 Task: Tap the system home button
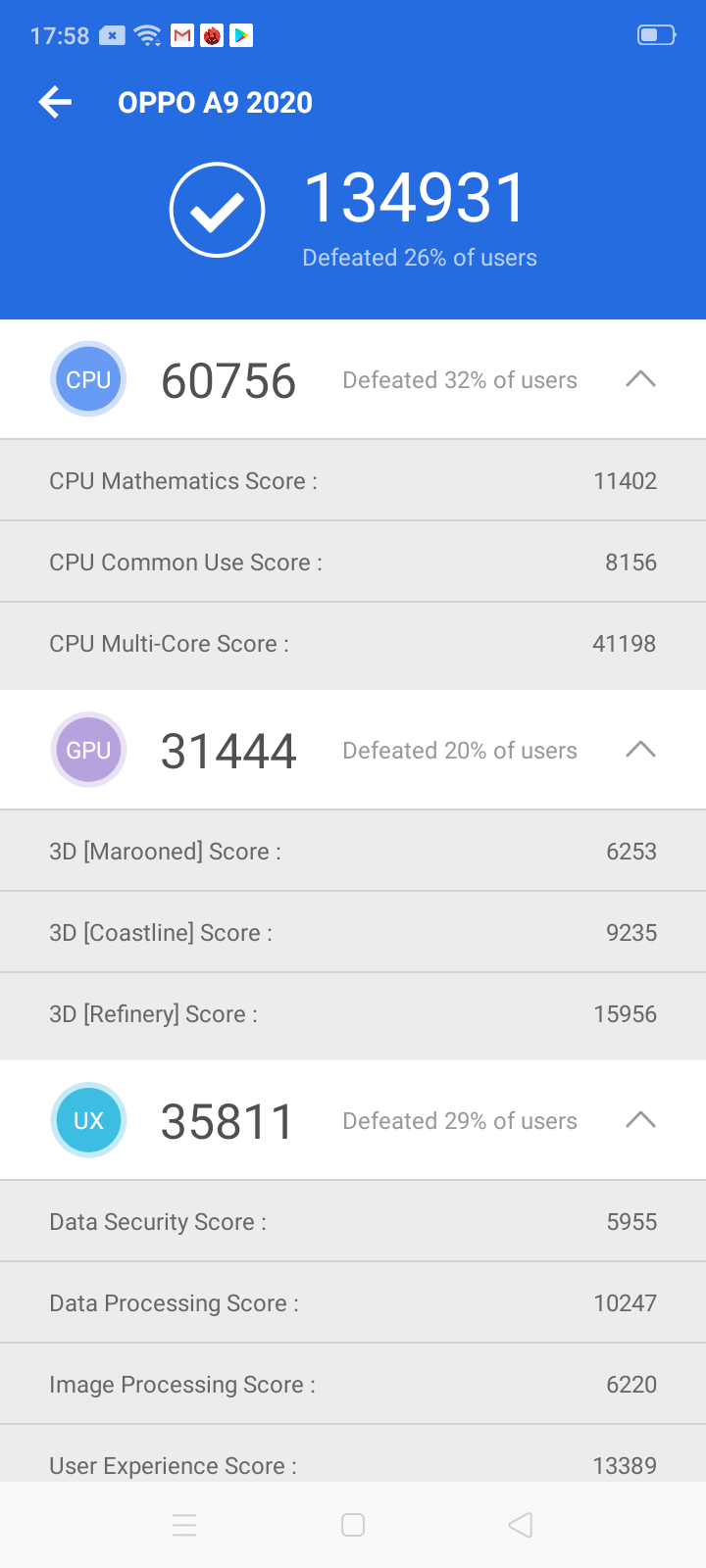click(x=353, y=1525)
